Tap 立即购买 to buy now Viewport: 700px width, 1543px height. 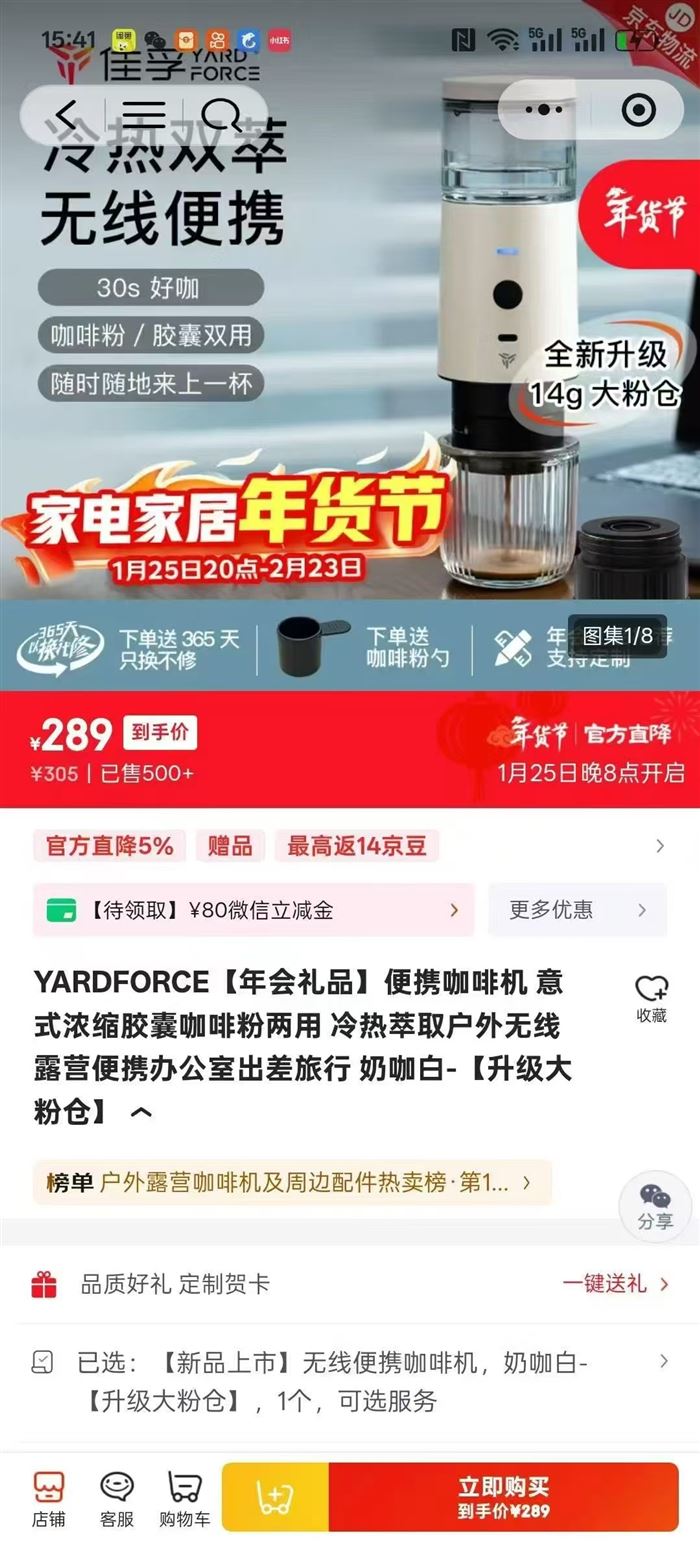coord(503,1497)
